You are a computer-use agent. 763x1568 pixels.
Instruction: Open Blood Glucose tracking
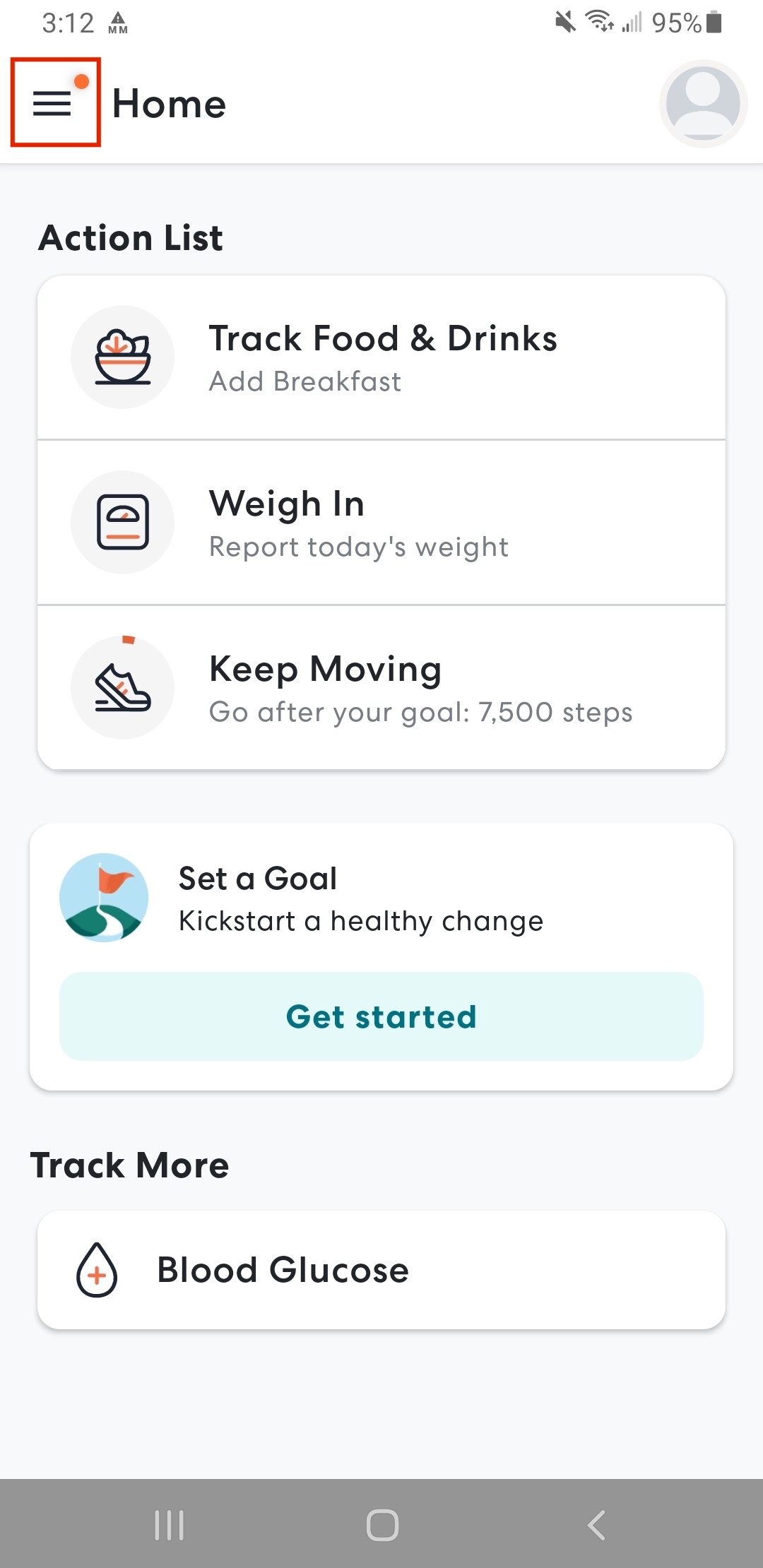(x=381, y=1269)
